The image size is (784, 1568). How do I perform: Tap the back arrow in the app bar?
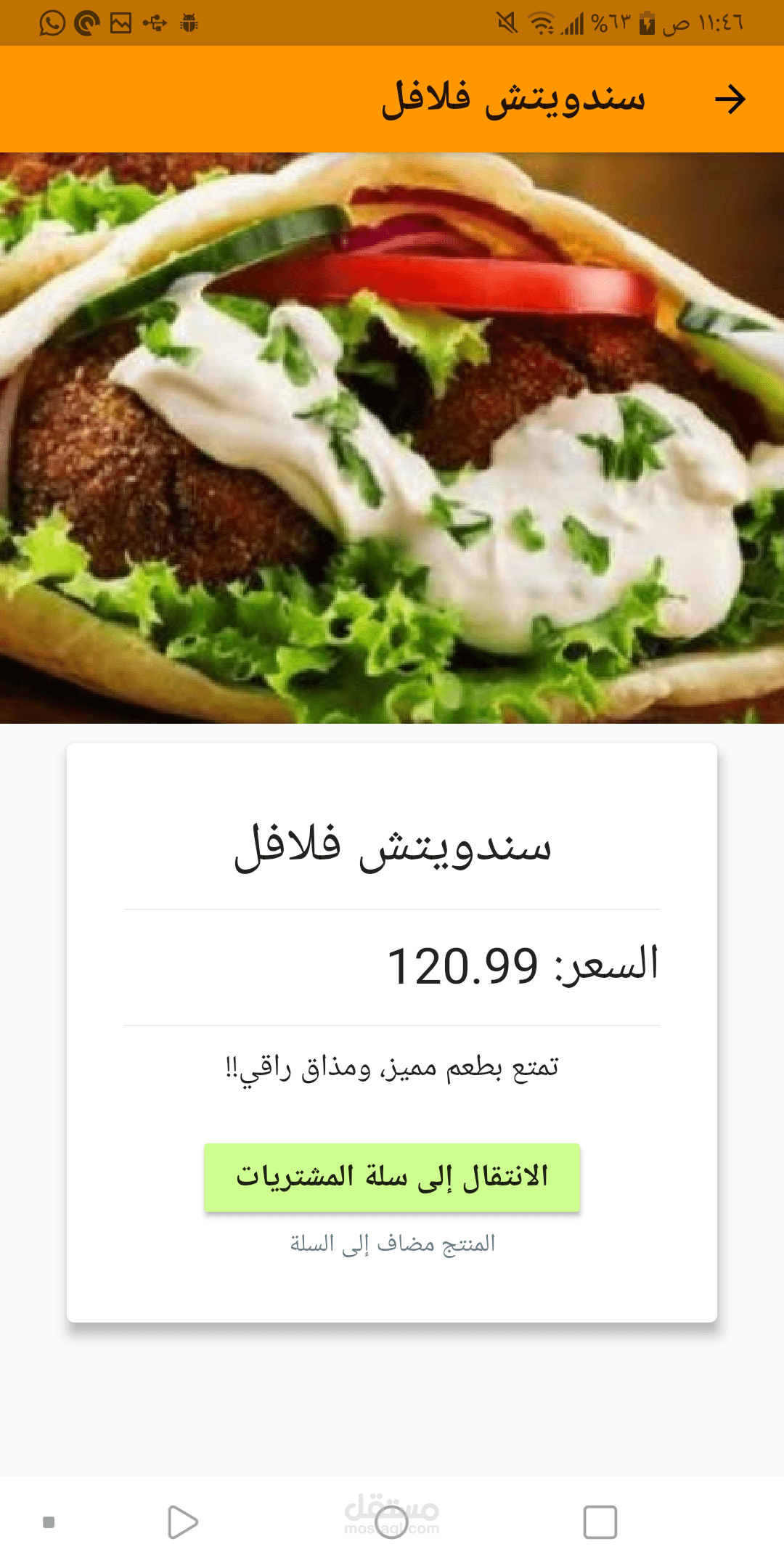(730, 99)
